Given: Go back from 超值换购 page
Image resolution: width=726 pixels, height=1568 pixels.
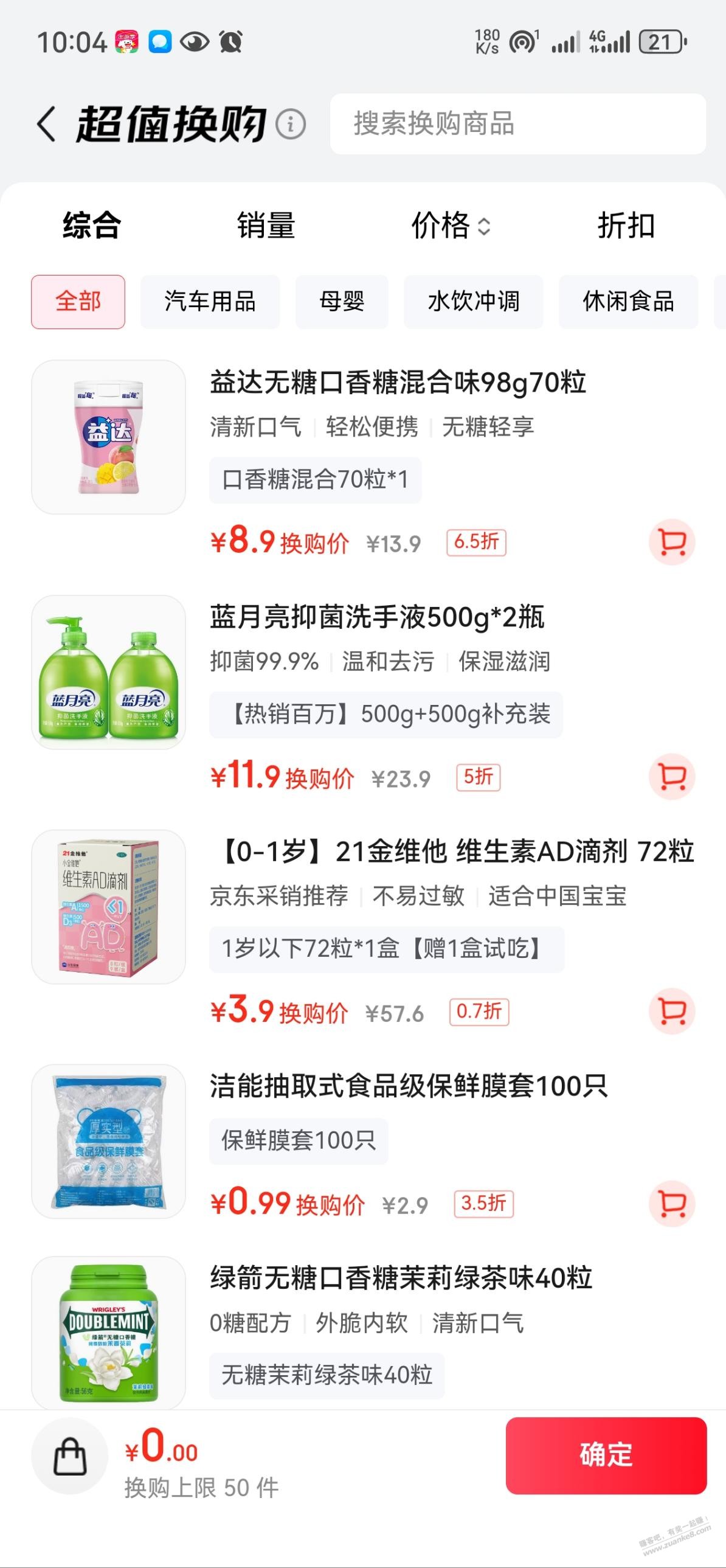Looking at the screenshot, I should click(47, 124).
